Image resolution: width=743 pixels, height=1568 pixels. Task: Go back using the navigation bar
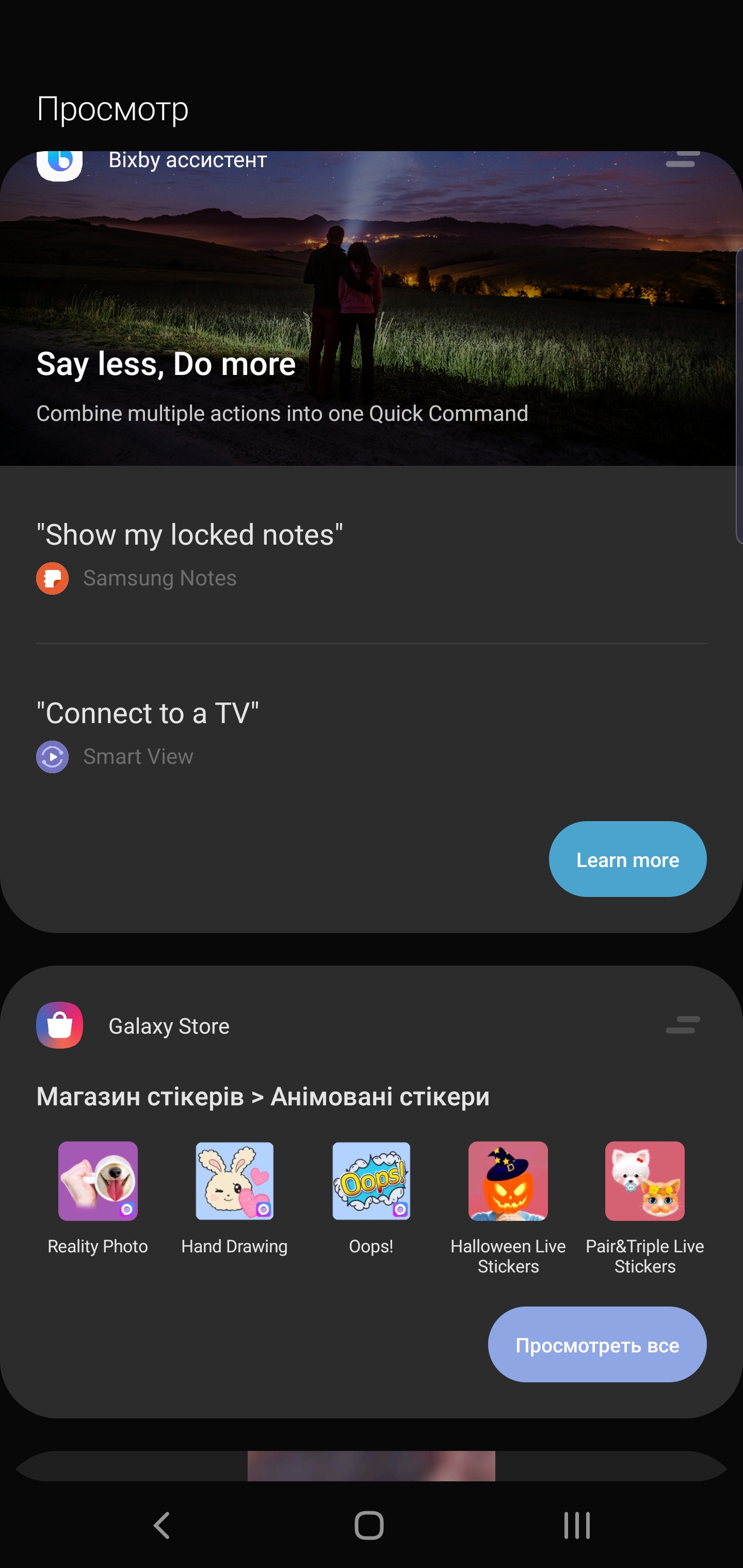click(x=162, y=1525)
